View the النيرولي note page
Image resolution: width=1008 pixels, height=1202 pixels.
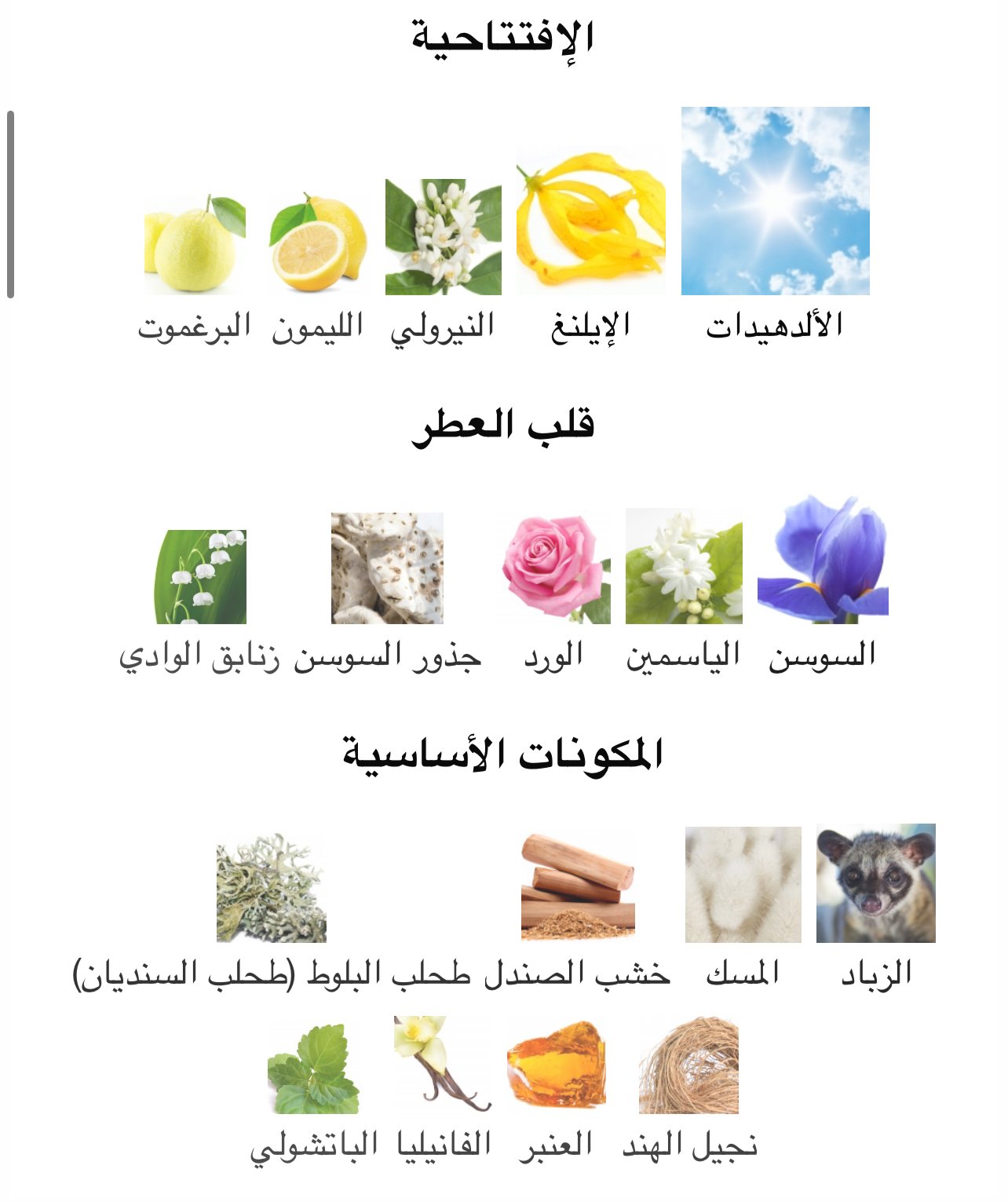pos(443,237)
